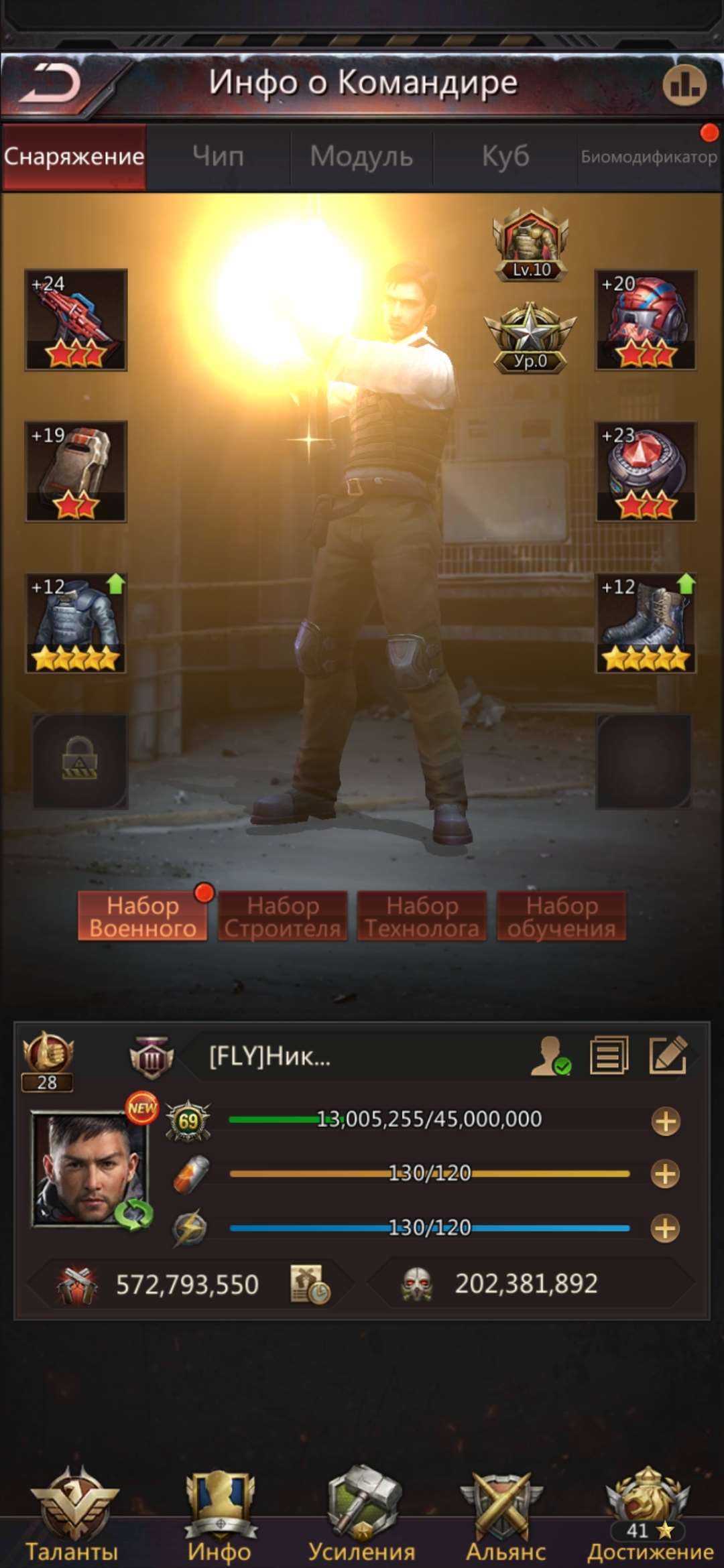Open the +24 weapon equipment slot
Image resolution: width=724 pixels, height=1568 pixels.
(x=76, y=320)
